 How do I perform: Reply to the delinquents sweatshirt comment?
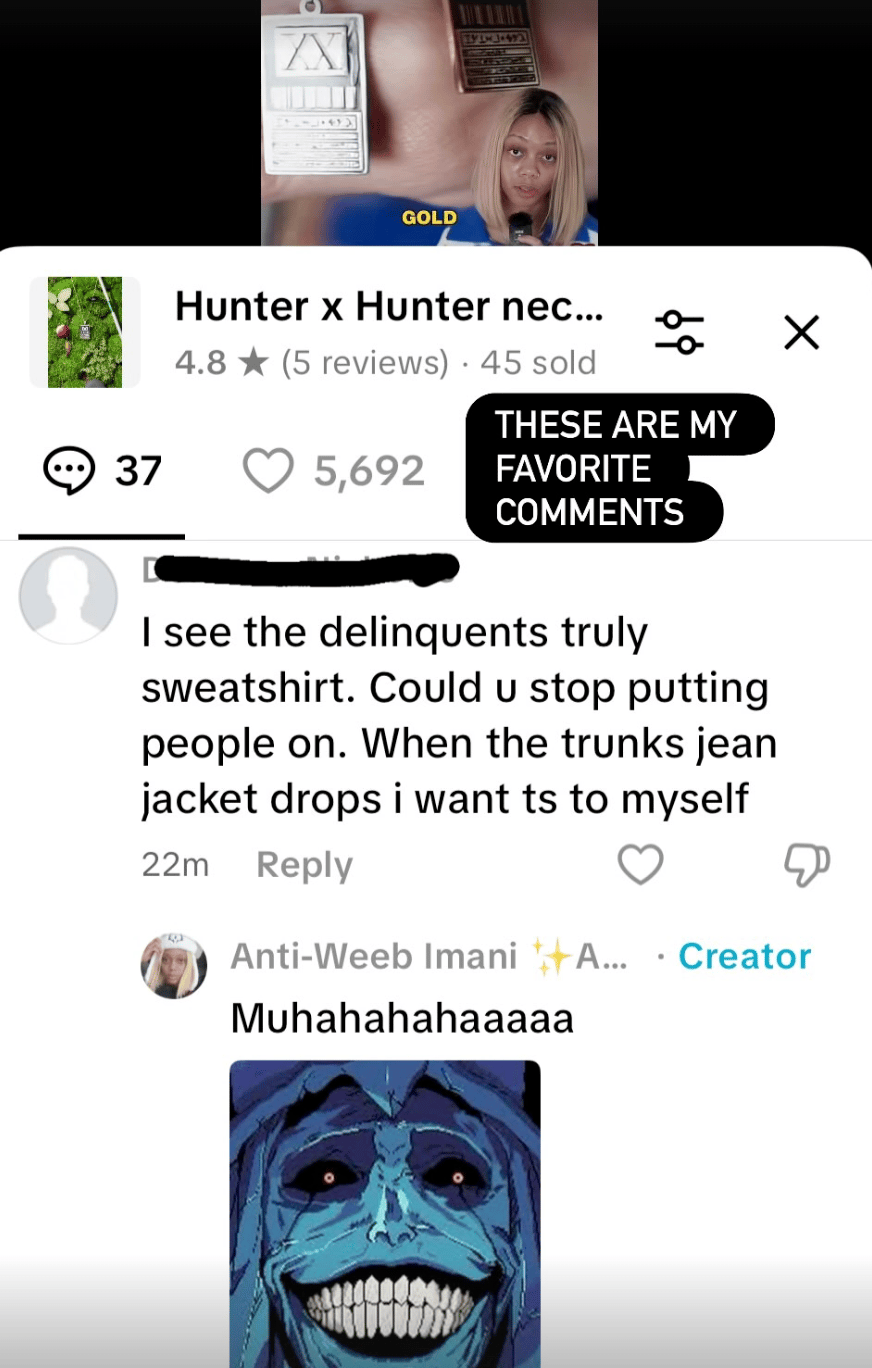pos(304,865)
